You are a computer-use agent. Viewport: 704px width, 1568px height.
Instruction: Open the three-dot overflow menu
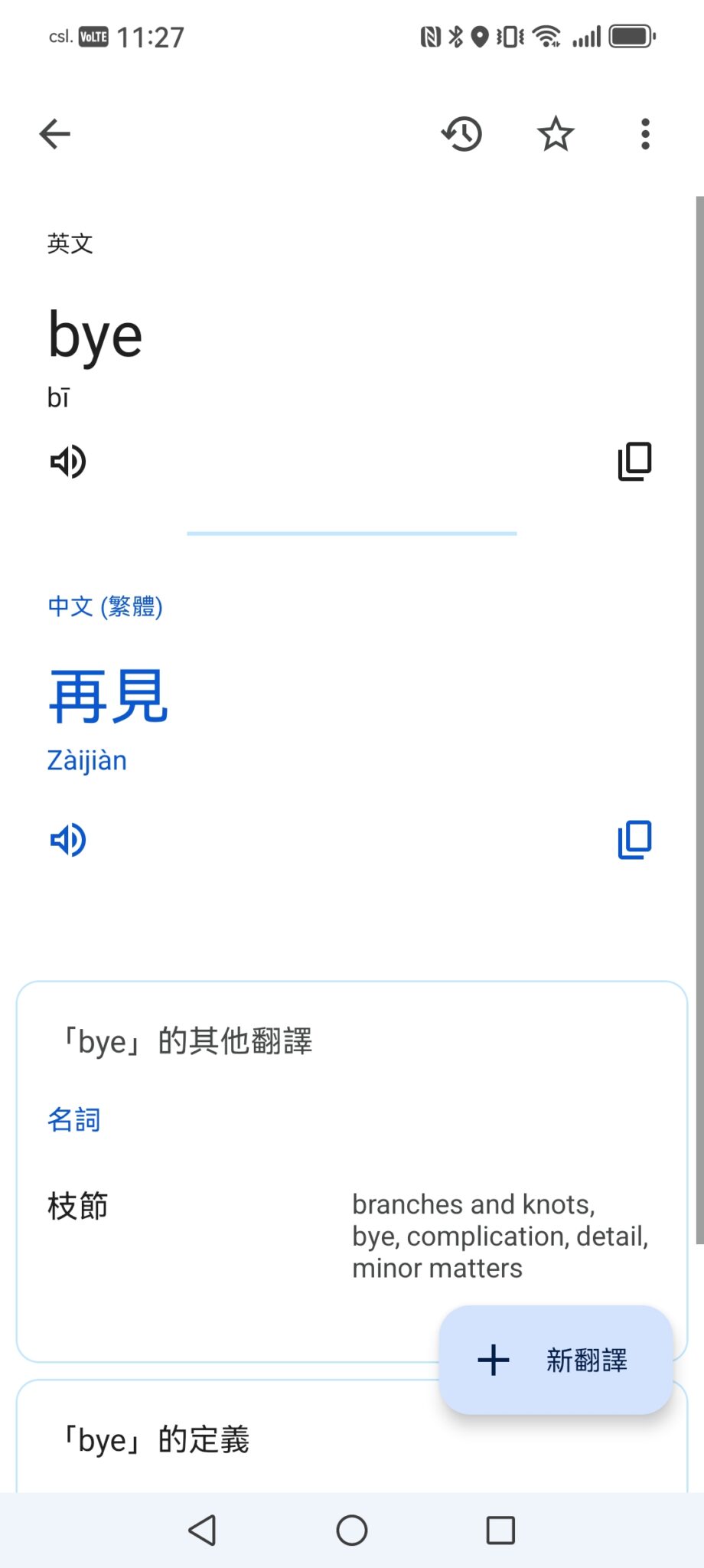pyautogui.click(x=645, y=133)
